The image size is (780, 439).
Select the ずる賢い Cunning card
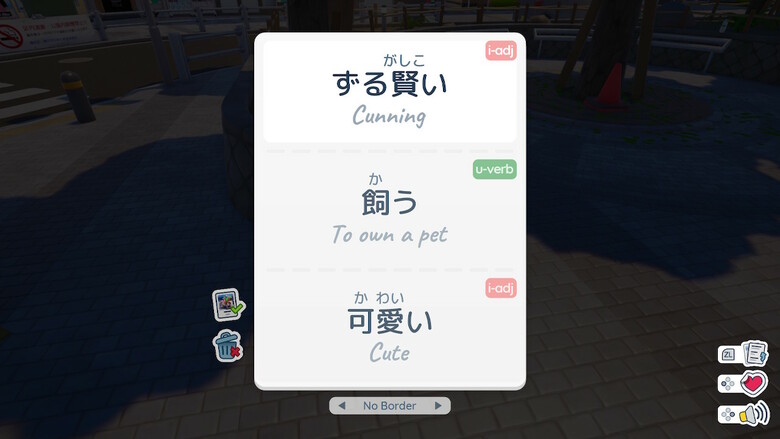pyautogui.click(x=390, y=91)
